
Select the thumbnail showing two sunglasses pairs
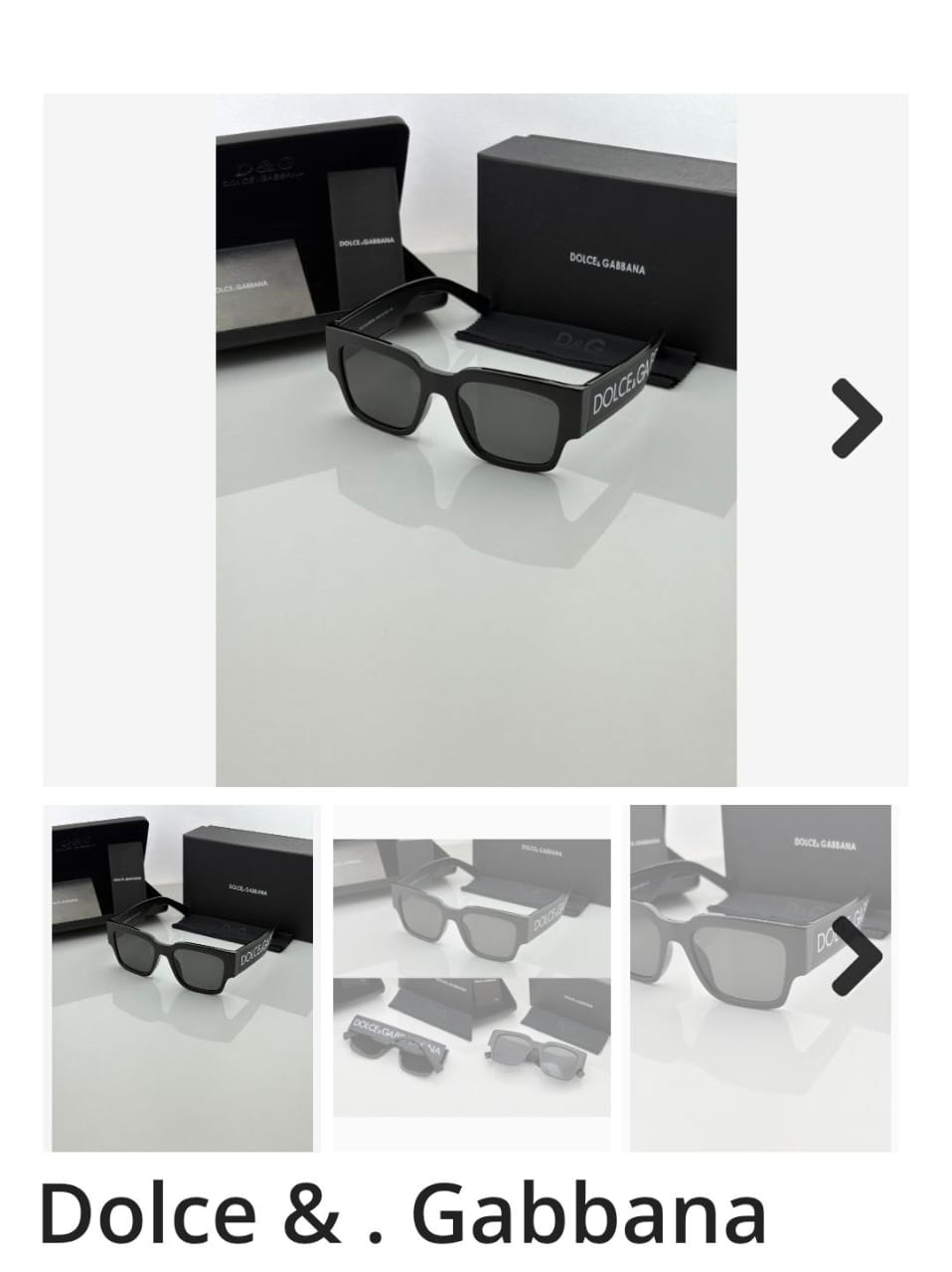472,978
